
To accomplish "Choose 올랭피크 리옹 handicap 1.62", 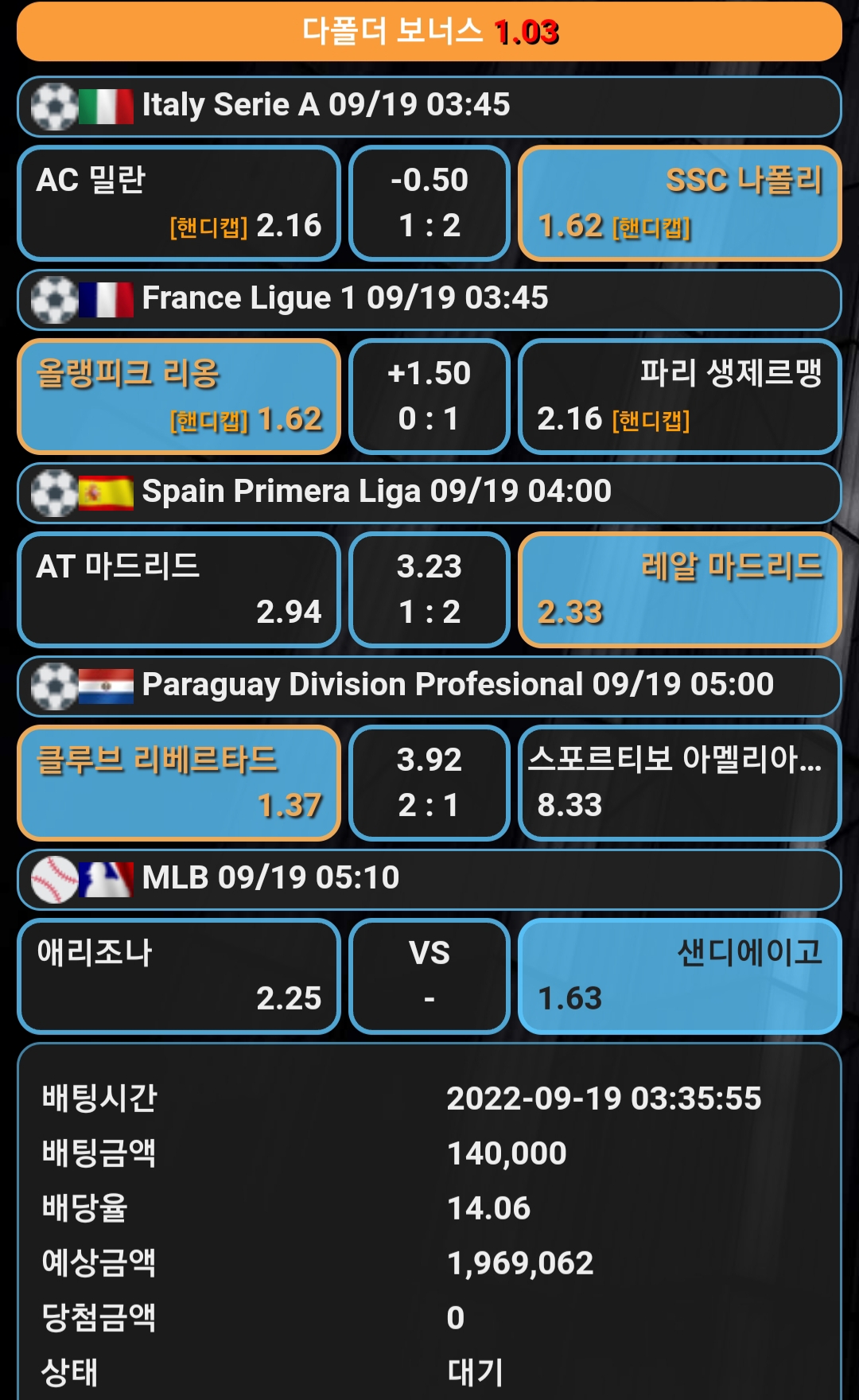I will tap(179, 396).
